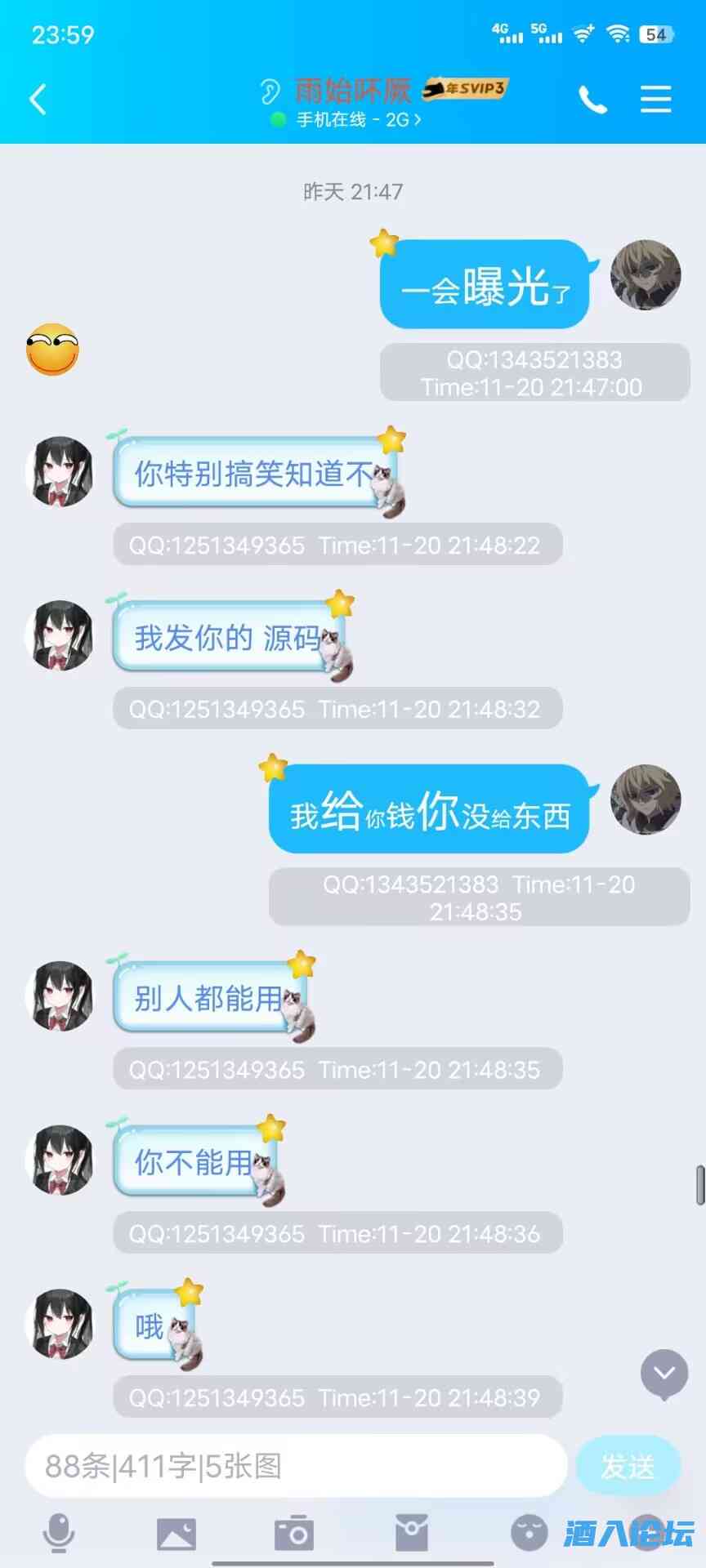Open the chat settings menu
The height and width of the screenshot is (1568, 706).
tap(655, 100)
